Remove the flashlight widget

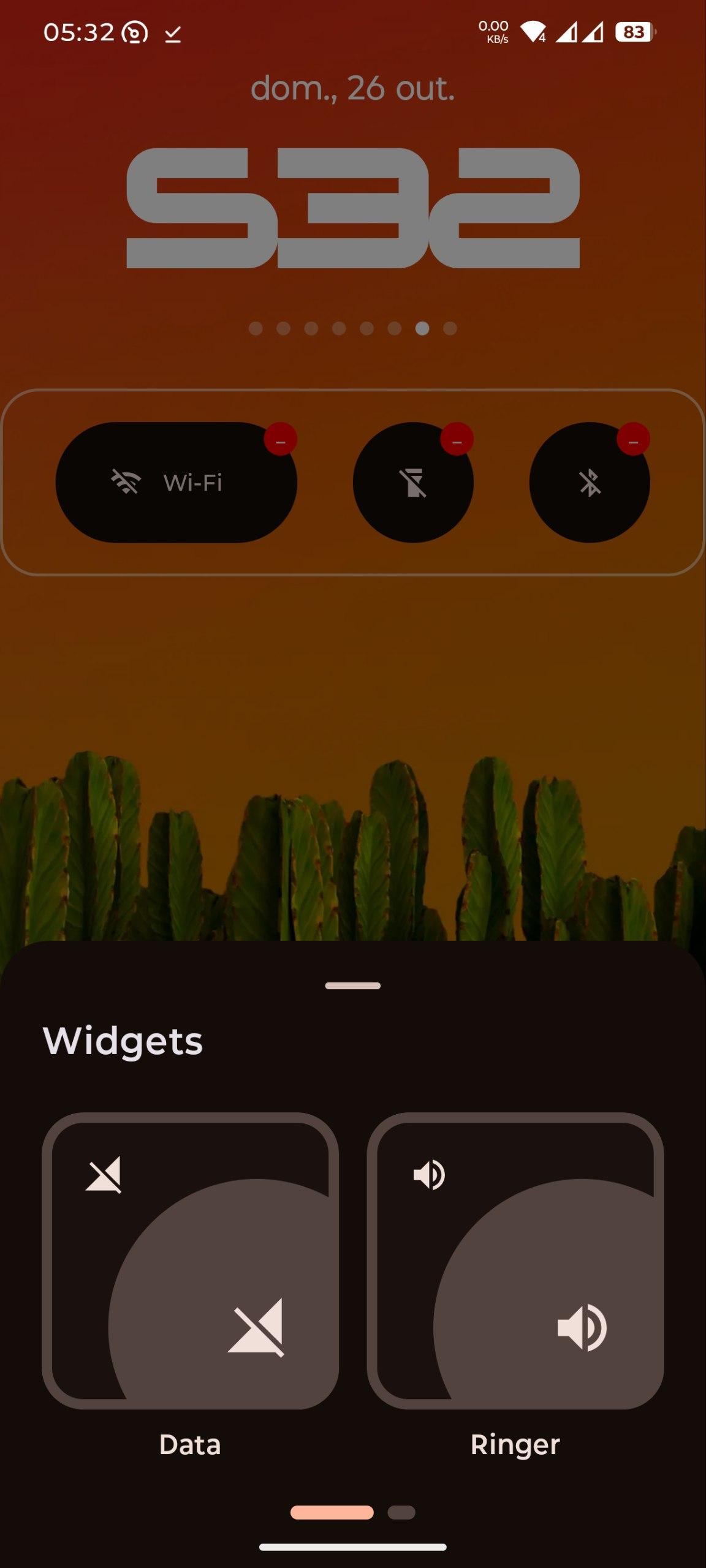coord(457,439)
